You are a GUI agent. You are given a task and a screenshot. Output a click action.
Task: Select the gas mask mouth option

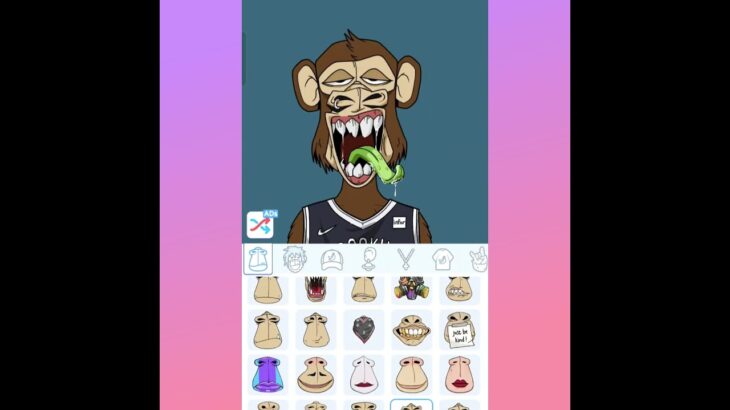pos(411,289)
